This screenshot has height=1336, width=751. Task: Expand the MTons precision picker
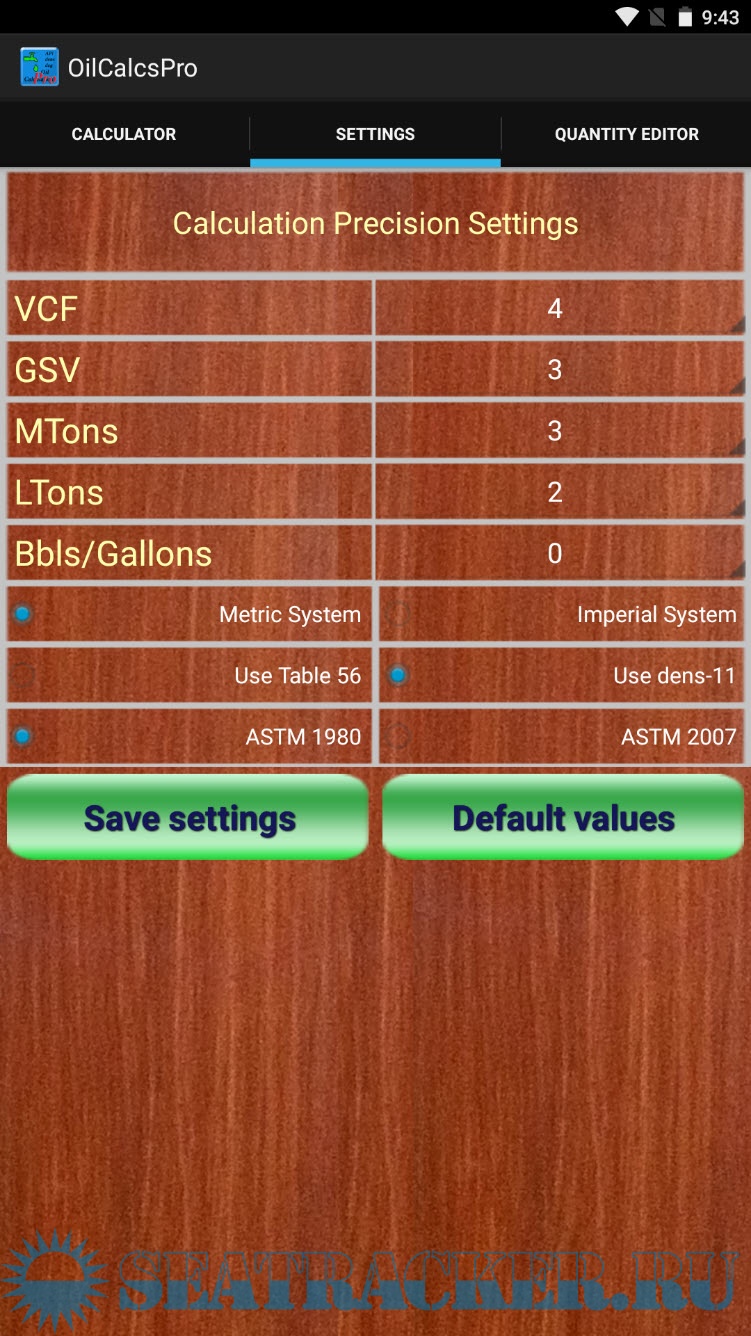click(559, 431)
